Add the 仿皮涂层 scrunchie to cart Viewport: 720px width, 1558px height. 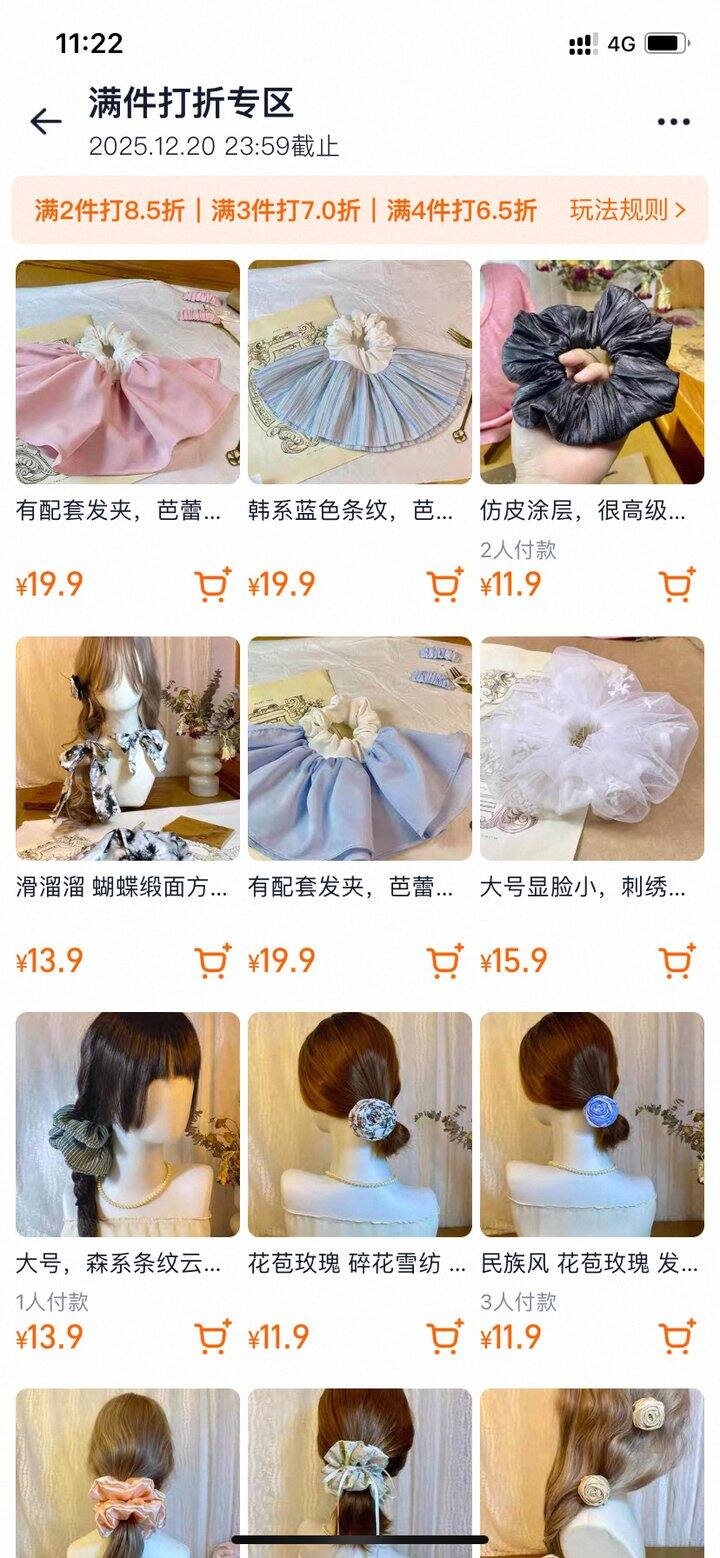[x=677, y=585]
